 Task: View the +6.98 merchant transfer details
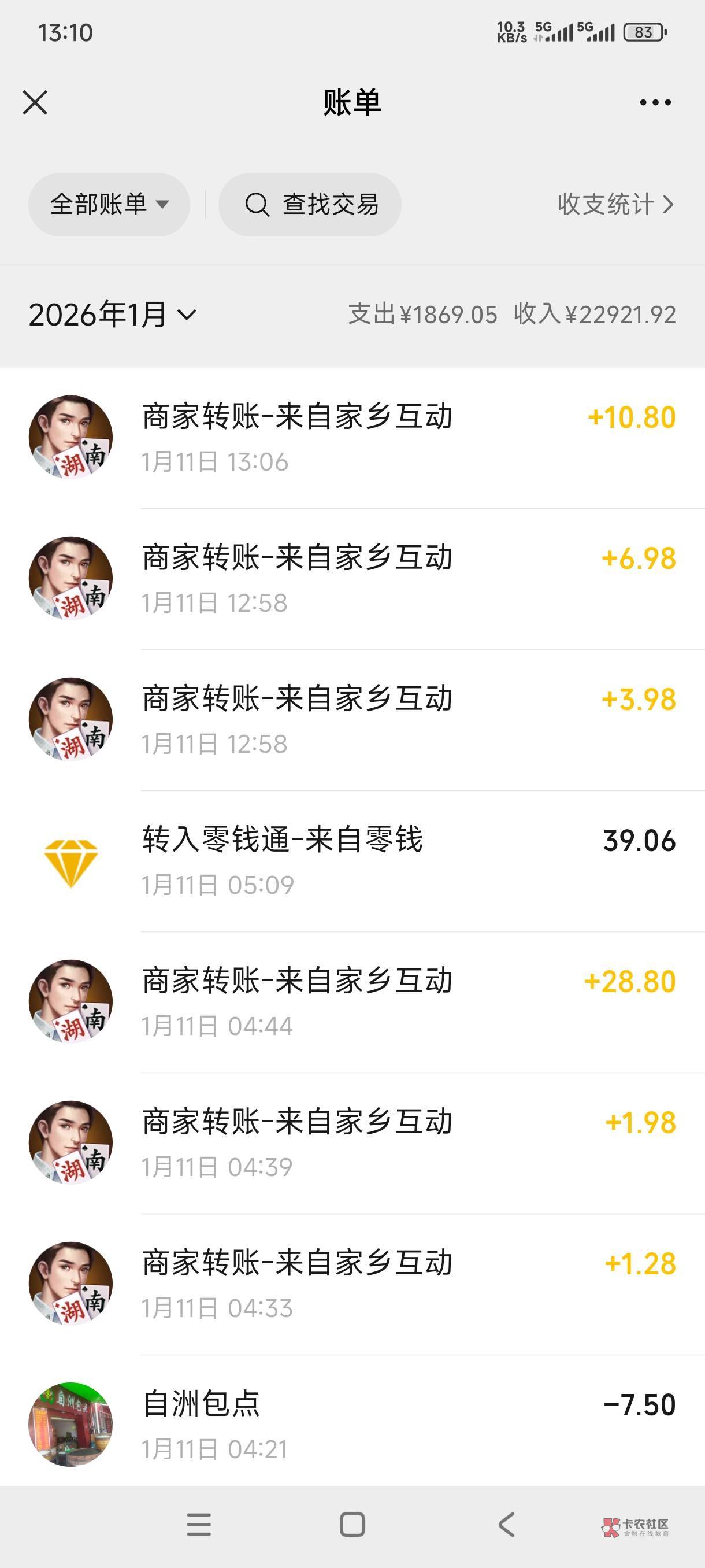click(352, 579)
